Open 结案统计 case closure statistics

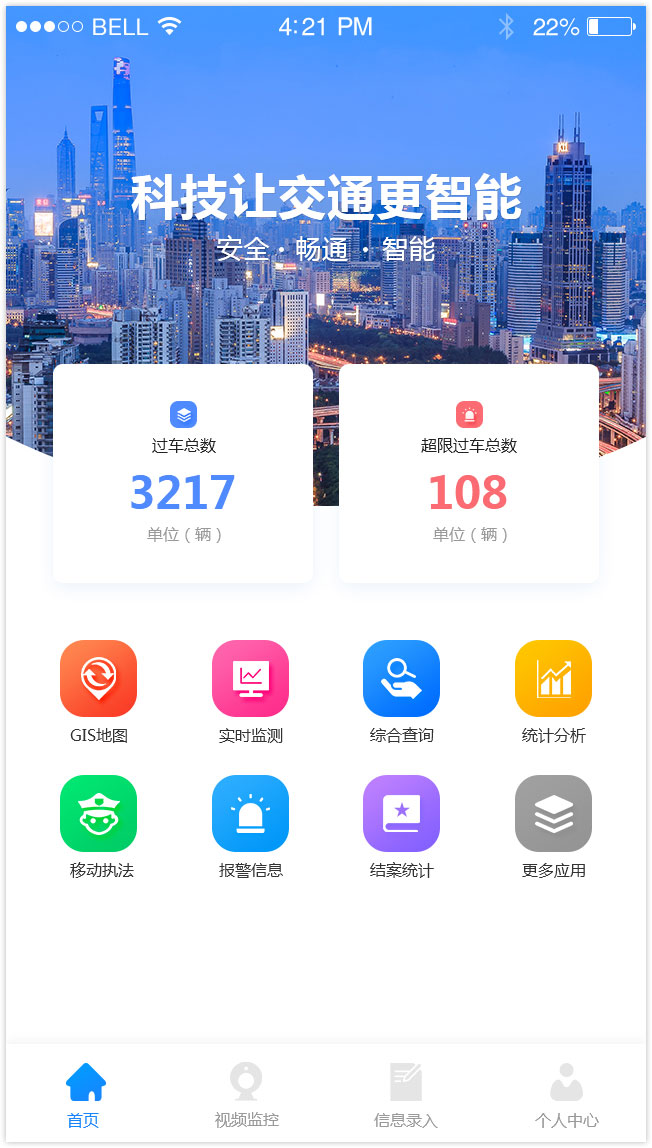pos(401,814)
